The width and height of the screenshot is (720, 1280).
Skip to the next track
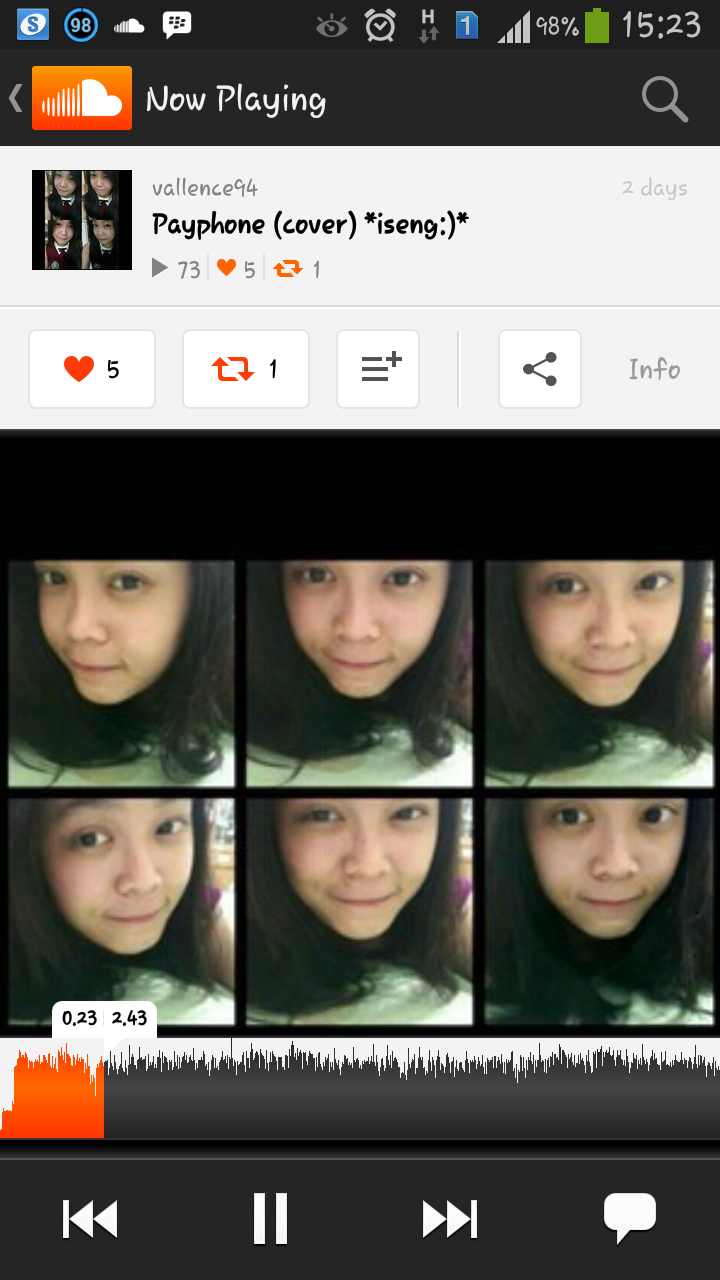tap(449, 1219)
